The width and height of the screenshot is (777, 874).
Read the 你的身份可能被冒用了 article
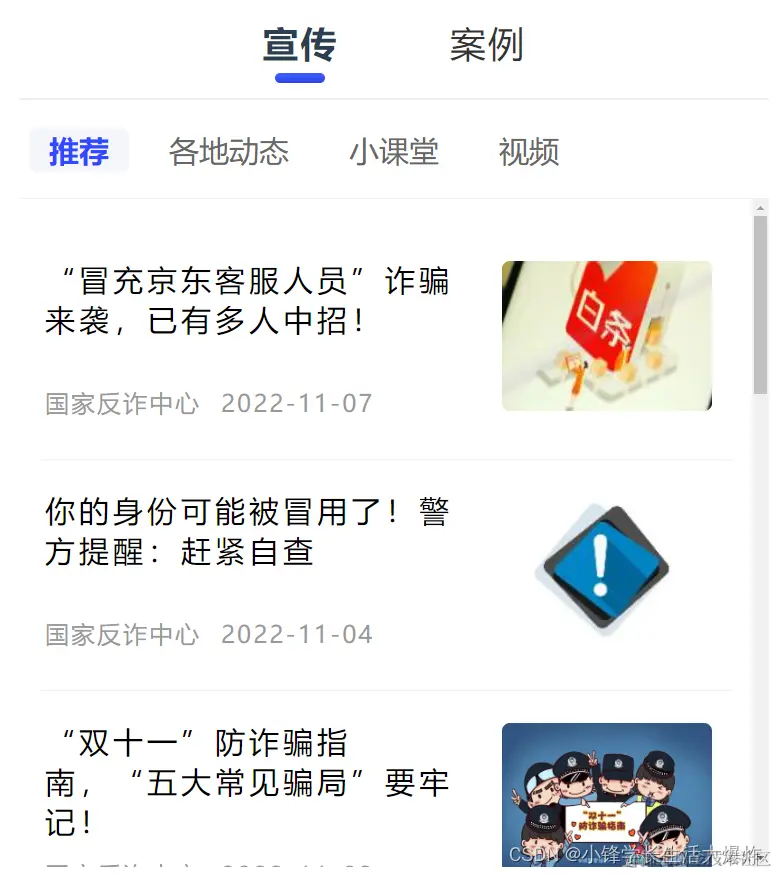[x=247, y=531]
